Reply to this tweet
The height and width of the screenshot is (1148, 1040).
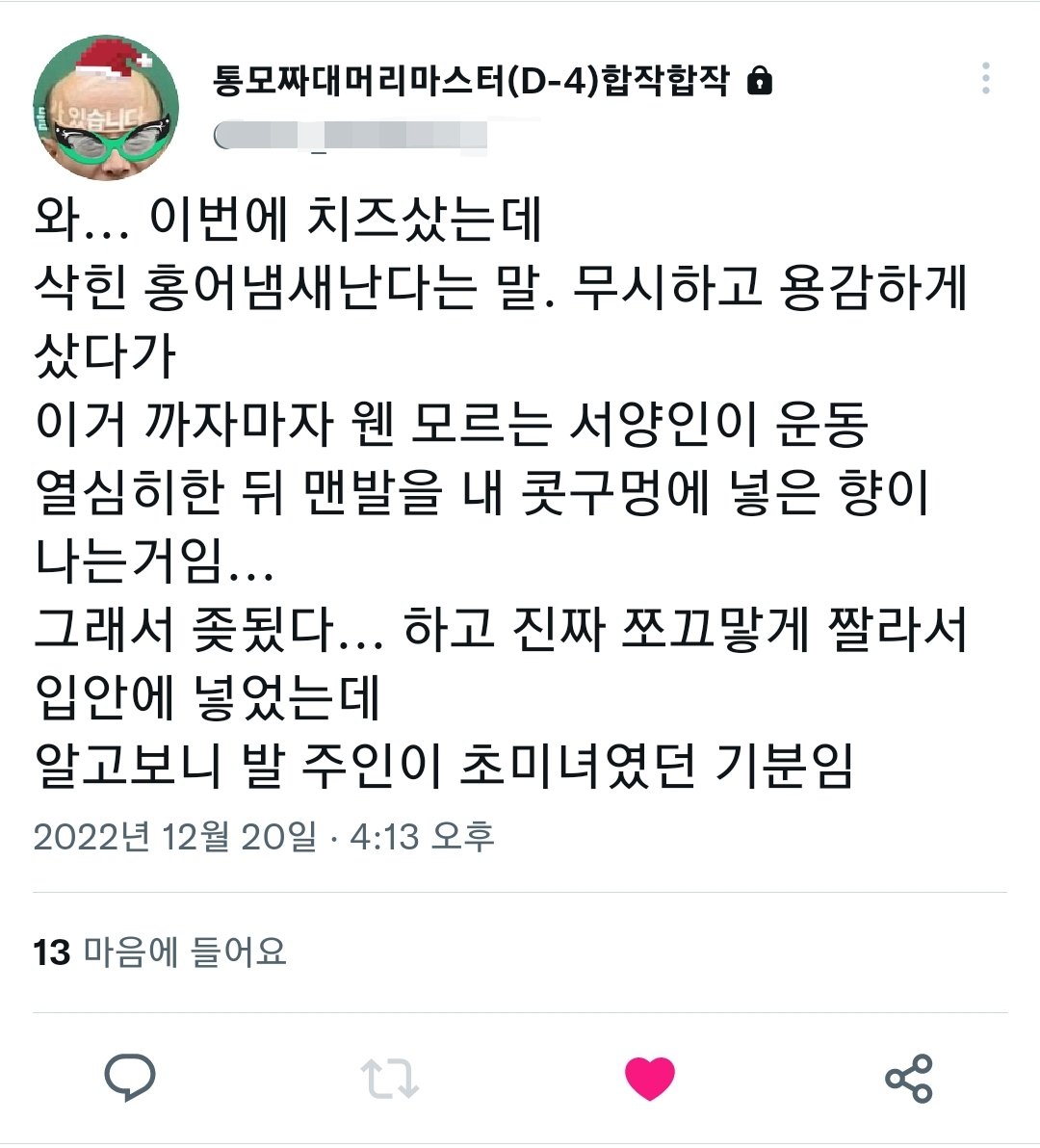(x=129, y=1078)
